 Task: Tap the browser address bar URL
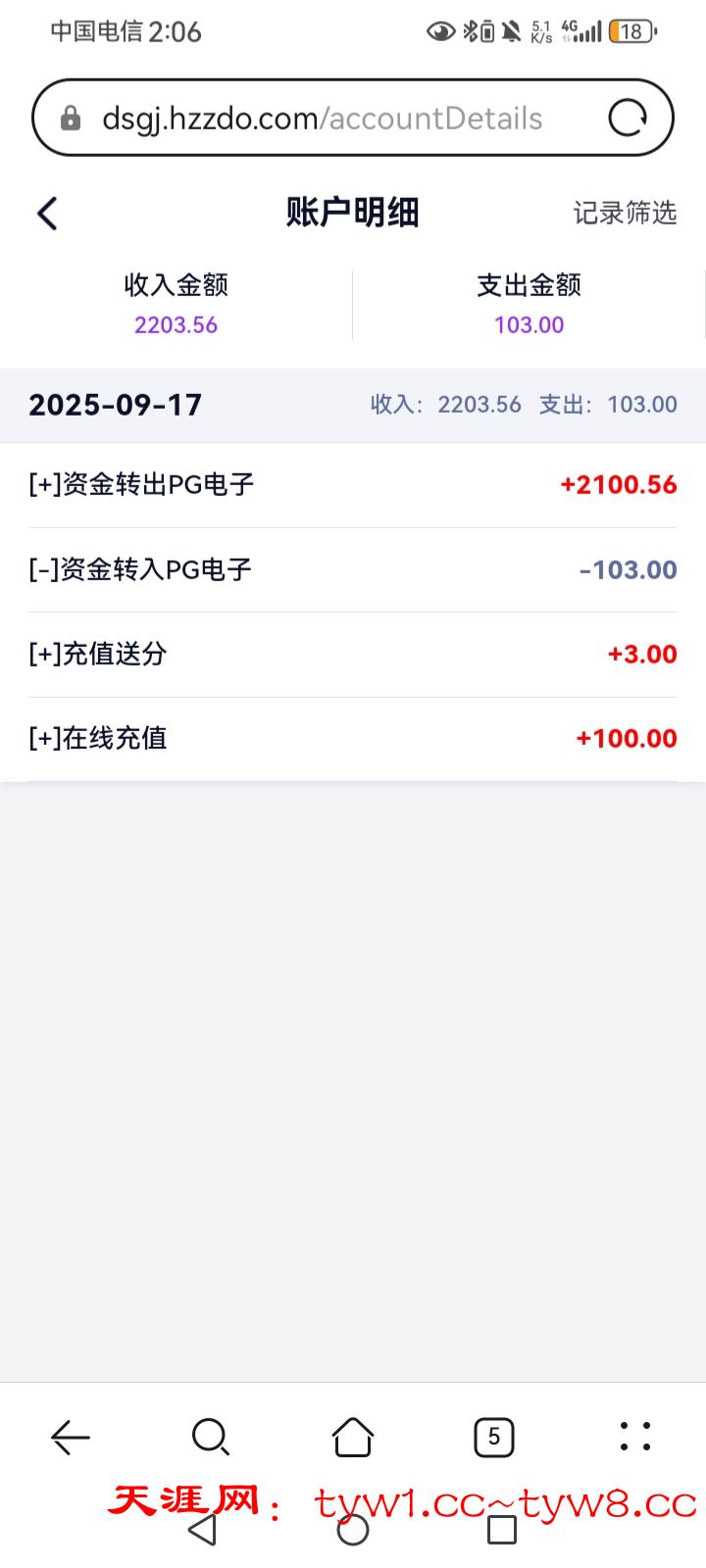pos(322,119)
